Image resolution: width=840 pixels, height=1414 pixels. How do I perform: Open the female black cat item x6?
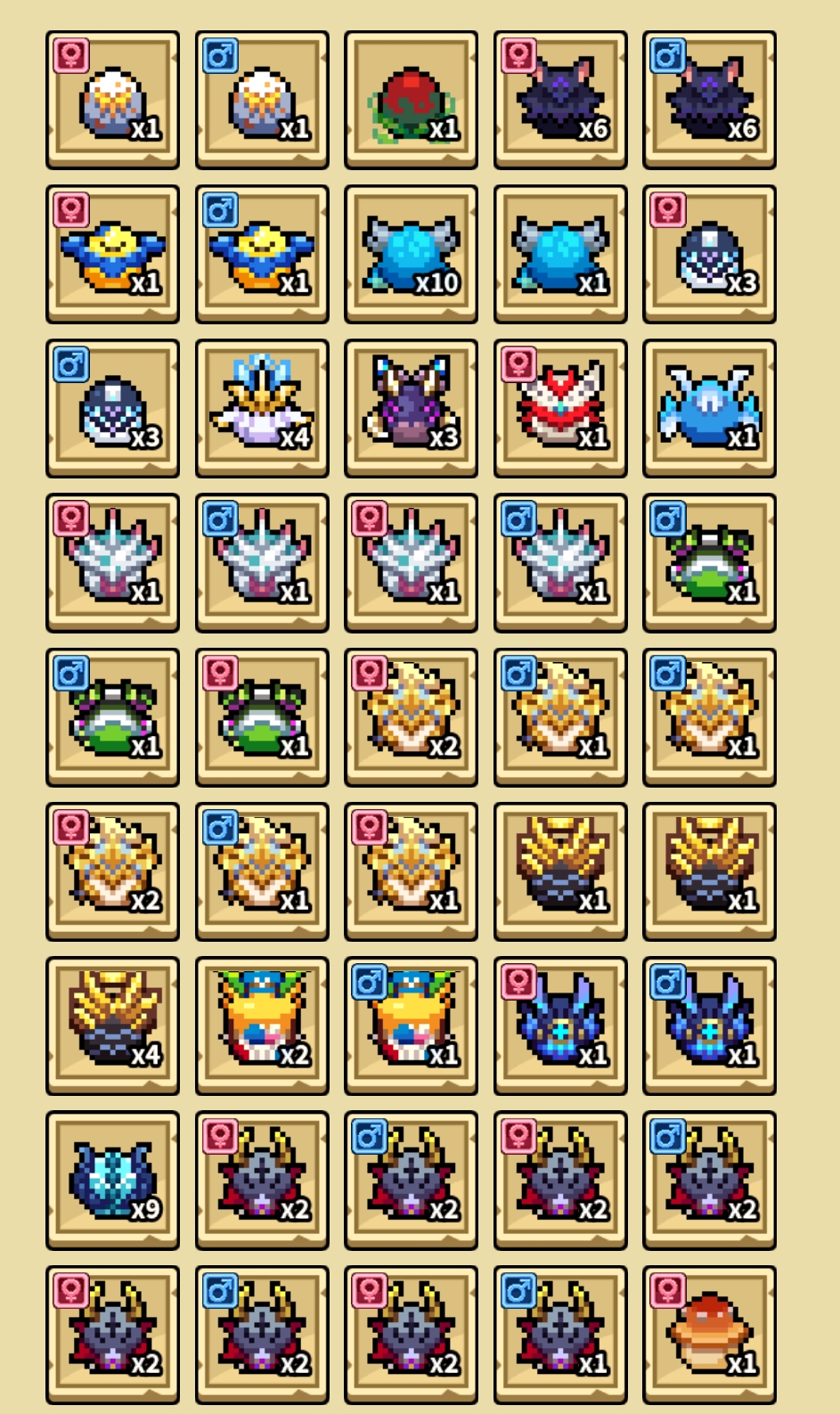[x=560, y=100]
